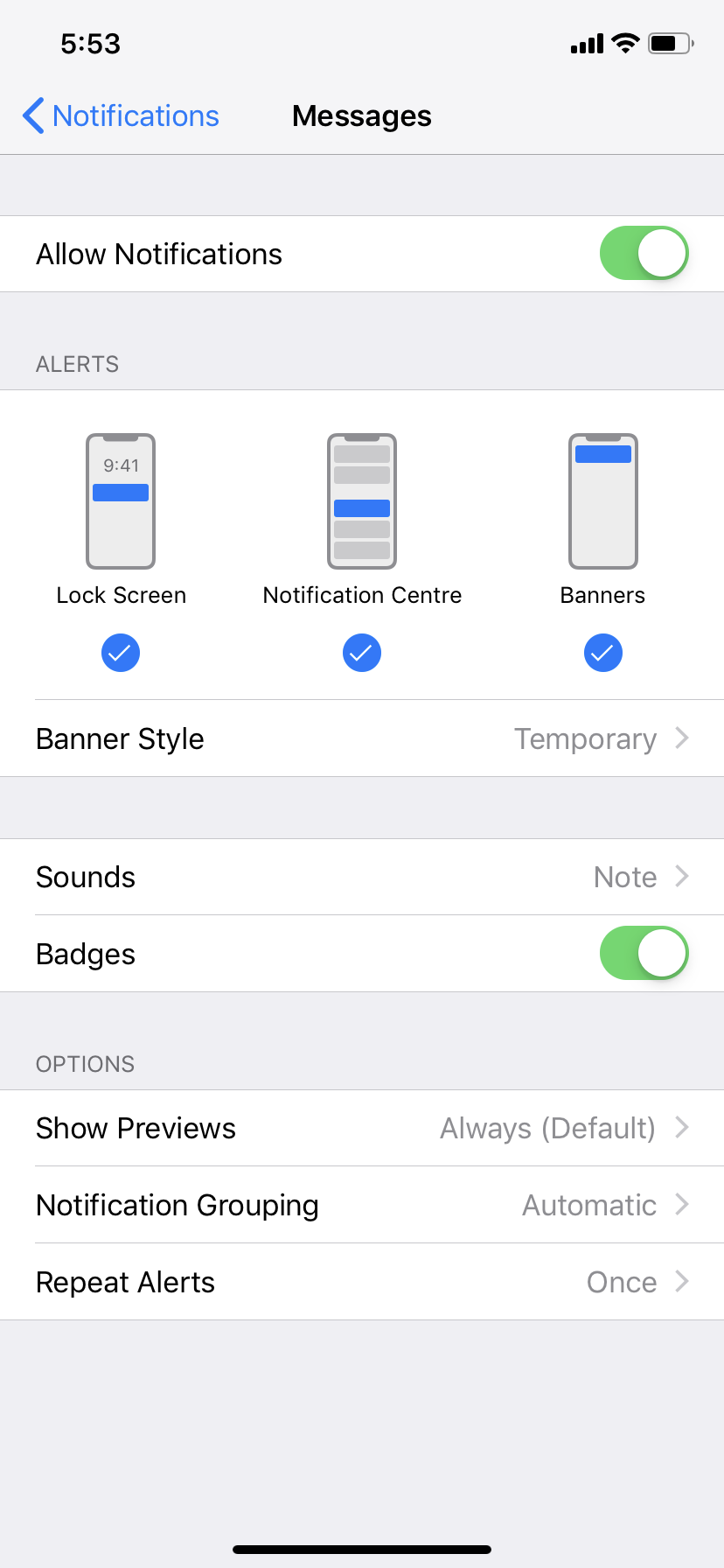Uncheck Notification Centre alerts
This screenshot has height=1568, width=724.
(x=362, y=653)
